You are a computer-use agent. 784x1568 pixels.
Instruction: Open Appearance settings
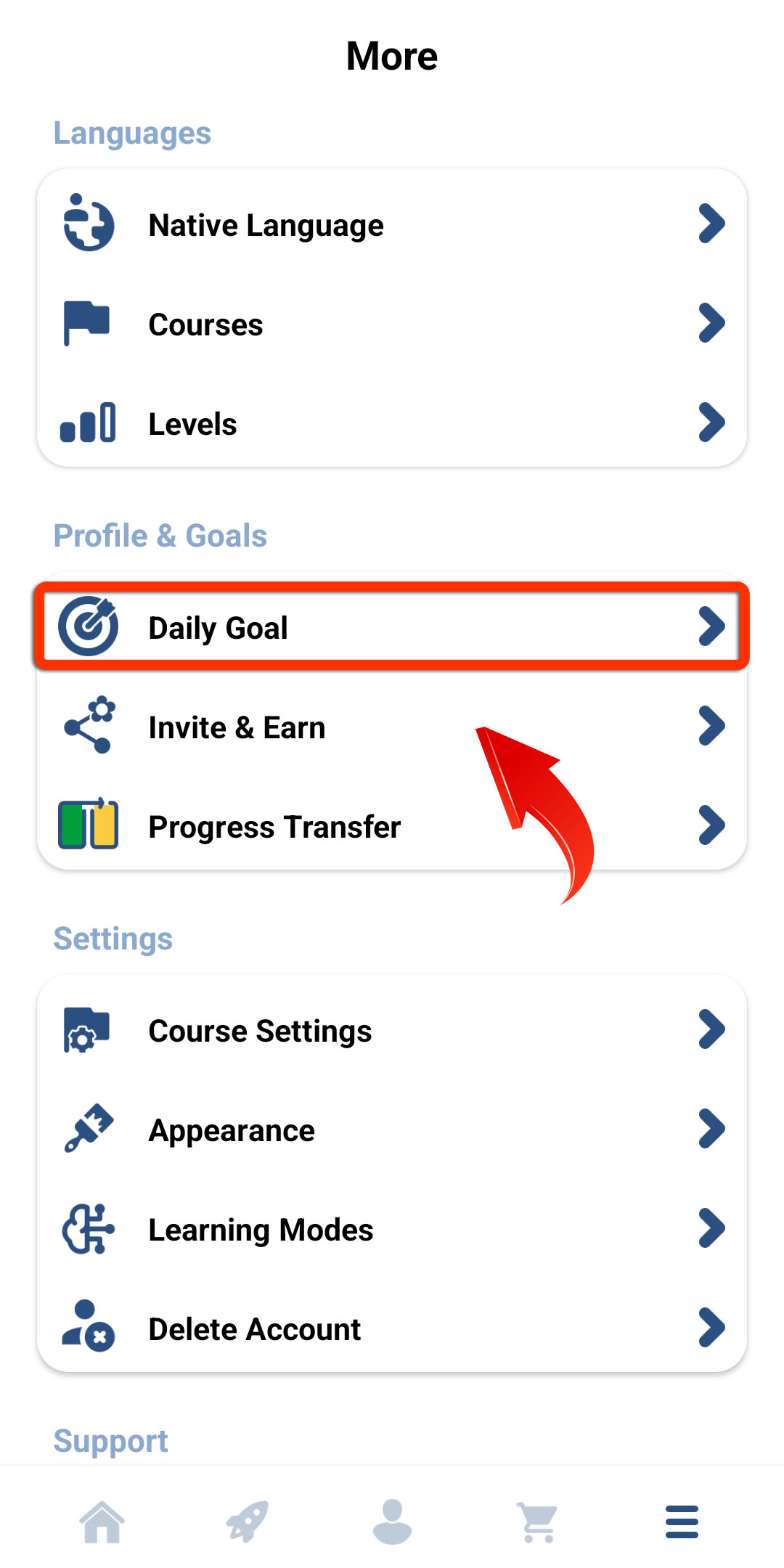click(x=392, y=1130)
